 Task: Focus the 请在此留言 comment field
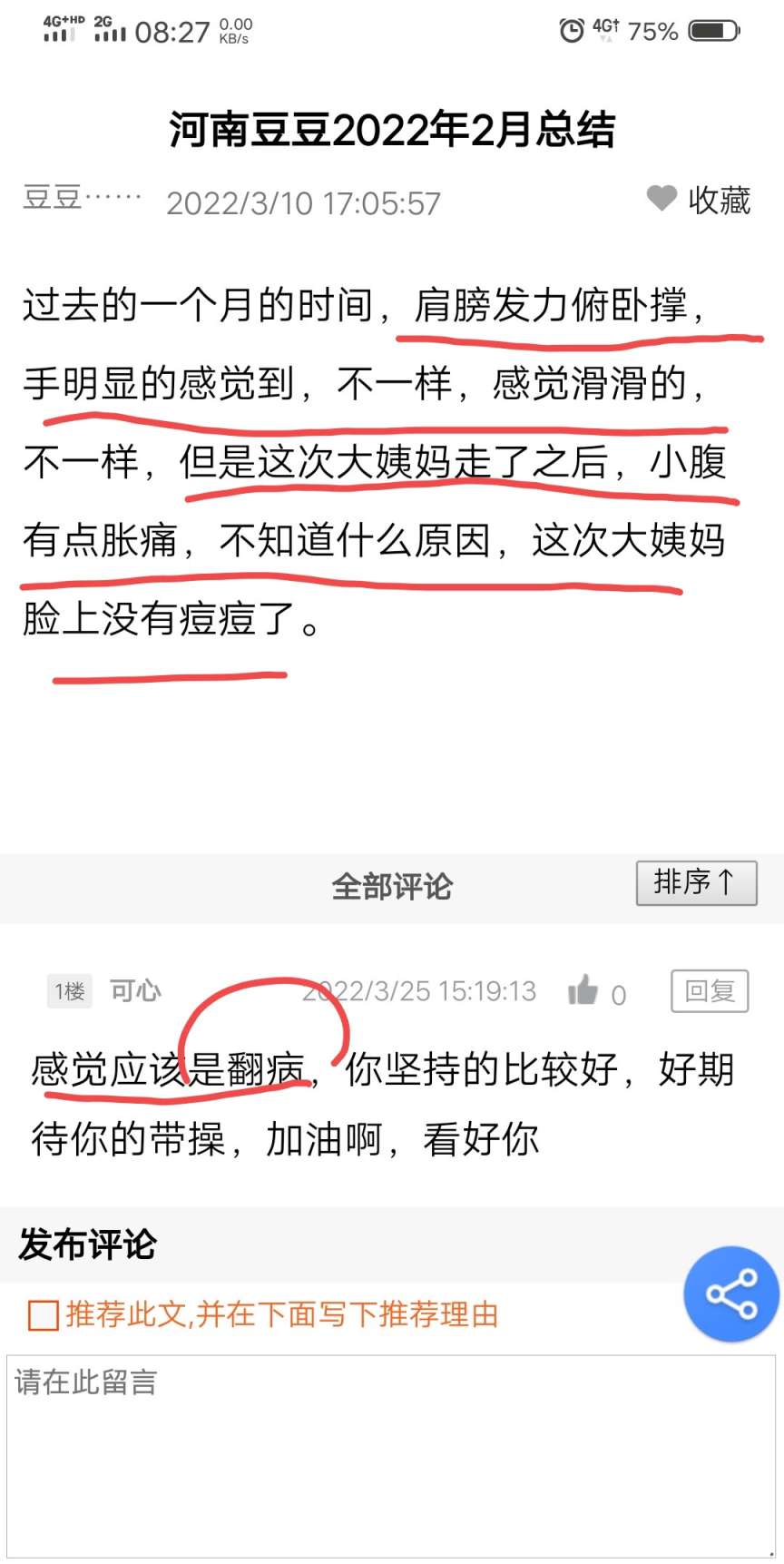coord(391,1457)
